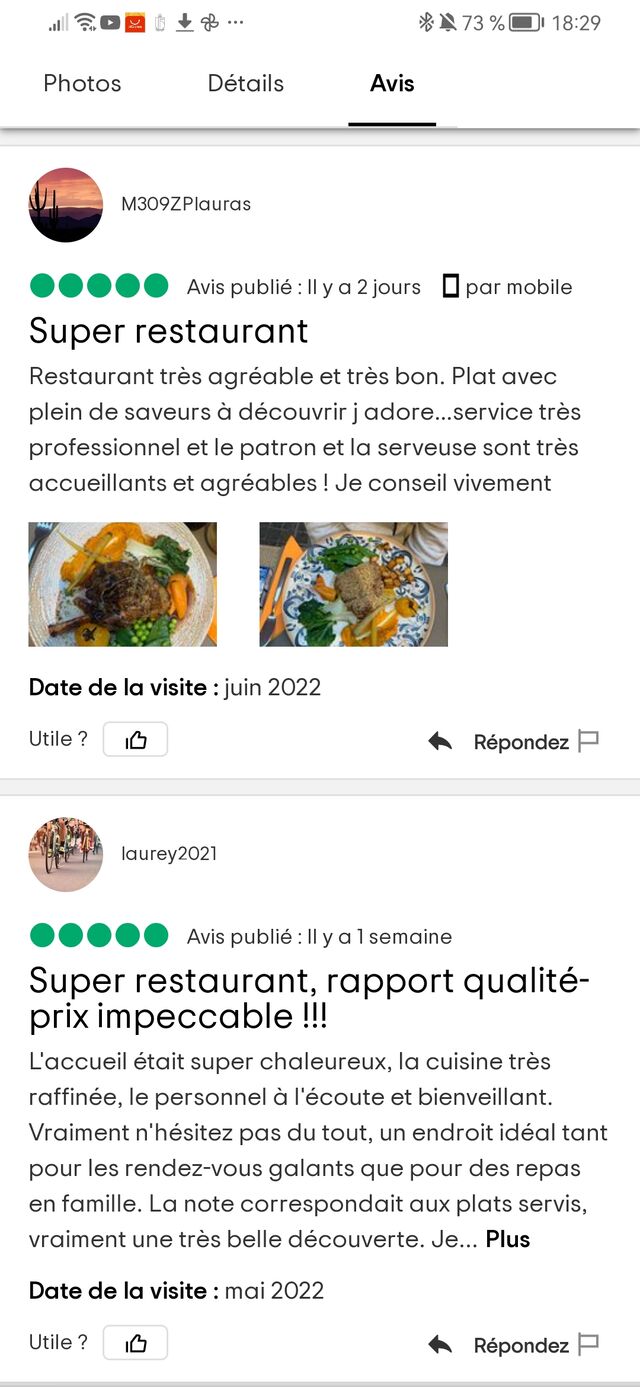
Task: Open the Détails tab
Action: [x=245, y=84]
